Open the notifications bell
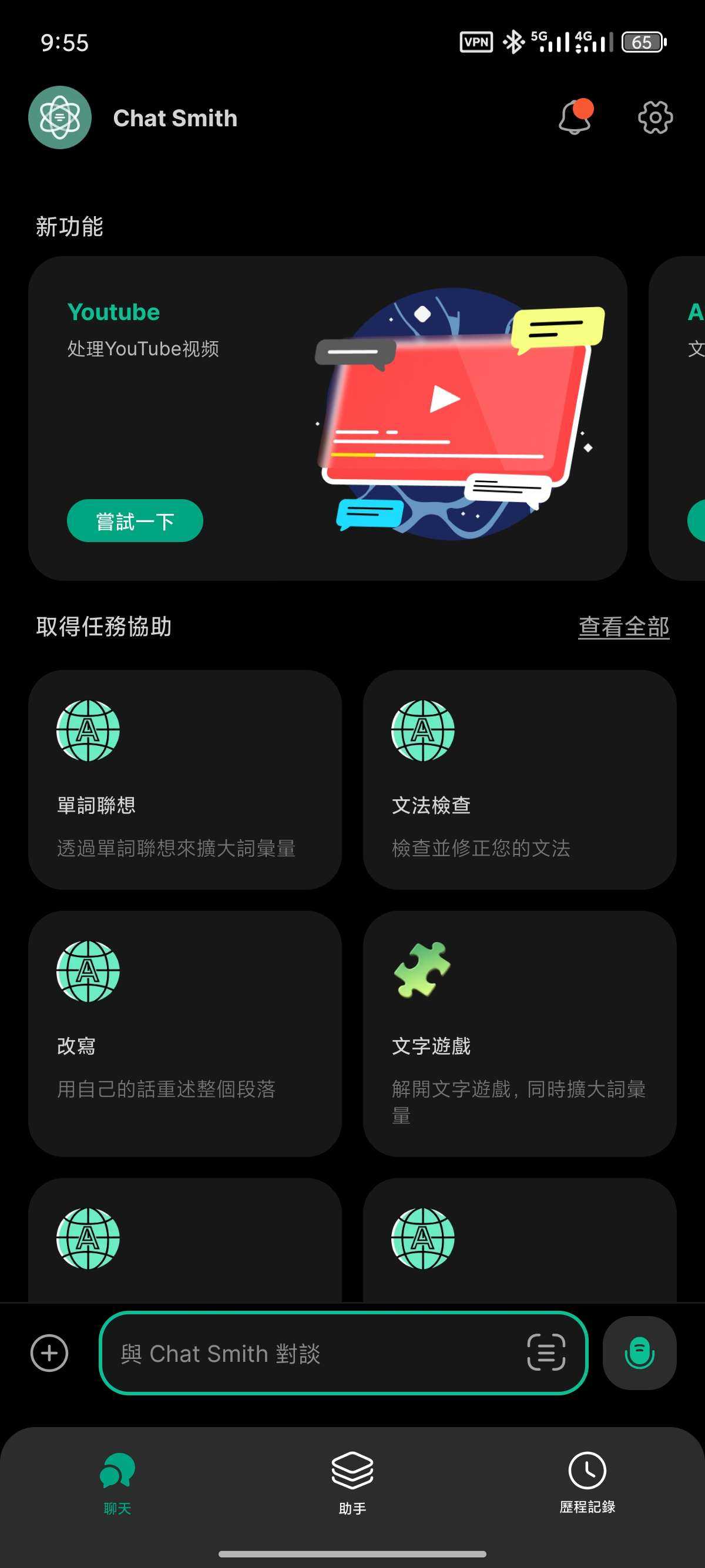The height and width of the screenshot is (1568, 705). pyautogui.click(x=575, y=117)
